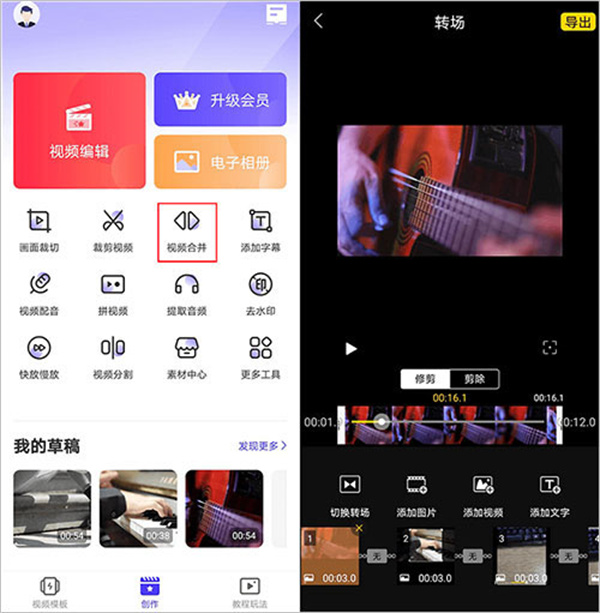Image resolution: width=600 pixels, height=613 pixels.
Task: Play the guitar video preview
Action: tap(351, 348)
